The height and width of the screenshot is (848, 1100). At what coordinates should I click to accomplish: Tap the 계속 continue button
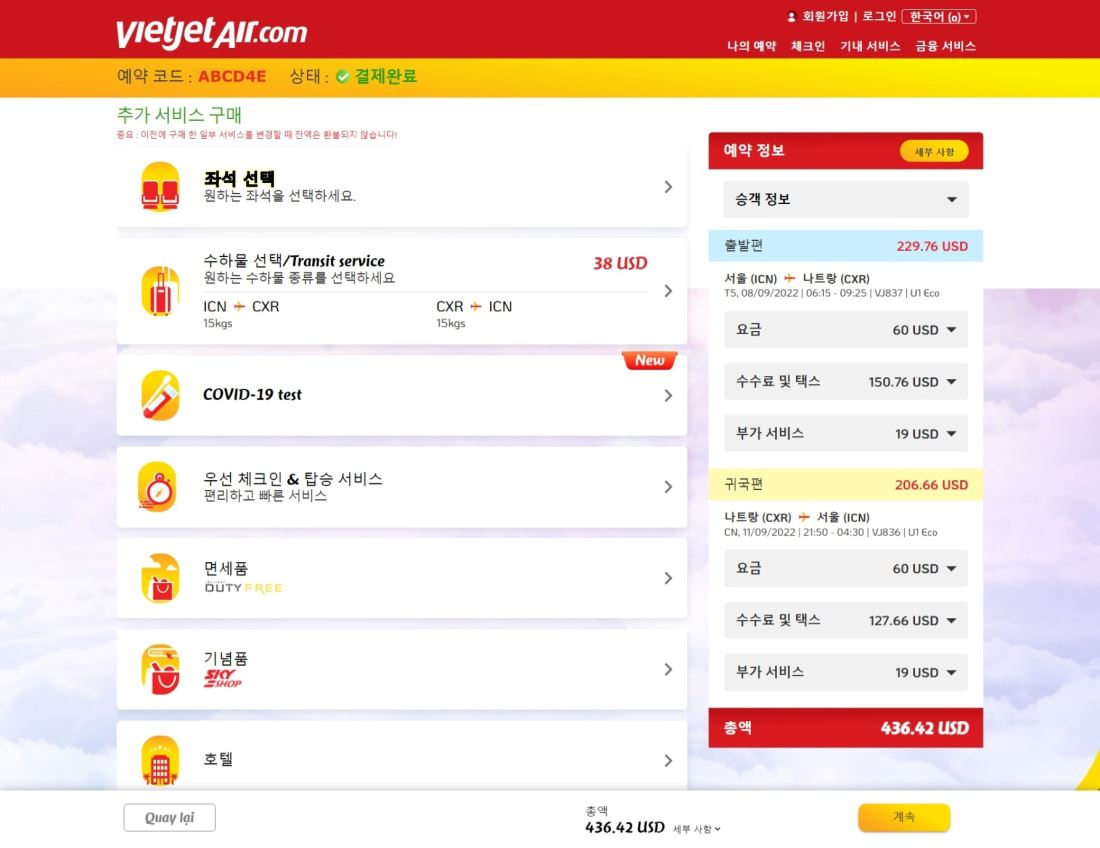(x=903, y=817)
